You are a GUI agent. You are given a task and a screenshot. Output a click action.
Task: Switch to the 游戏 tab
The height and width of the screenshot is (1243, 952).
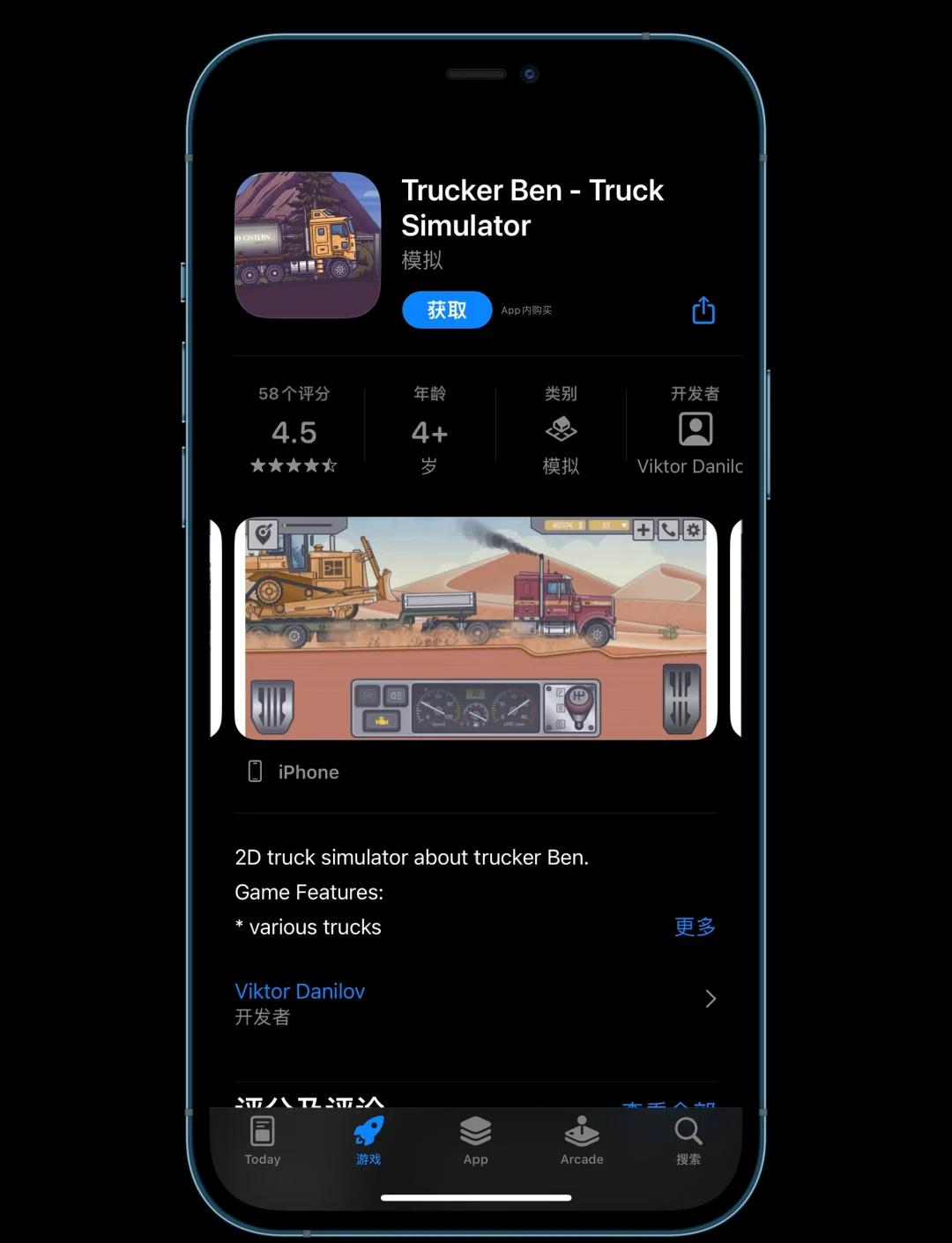368,1141
